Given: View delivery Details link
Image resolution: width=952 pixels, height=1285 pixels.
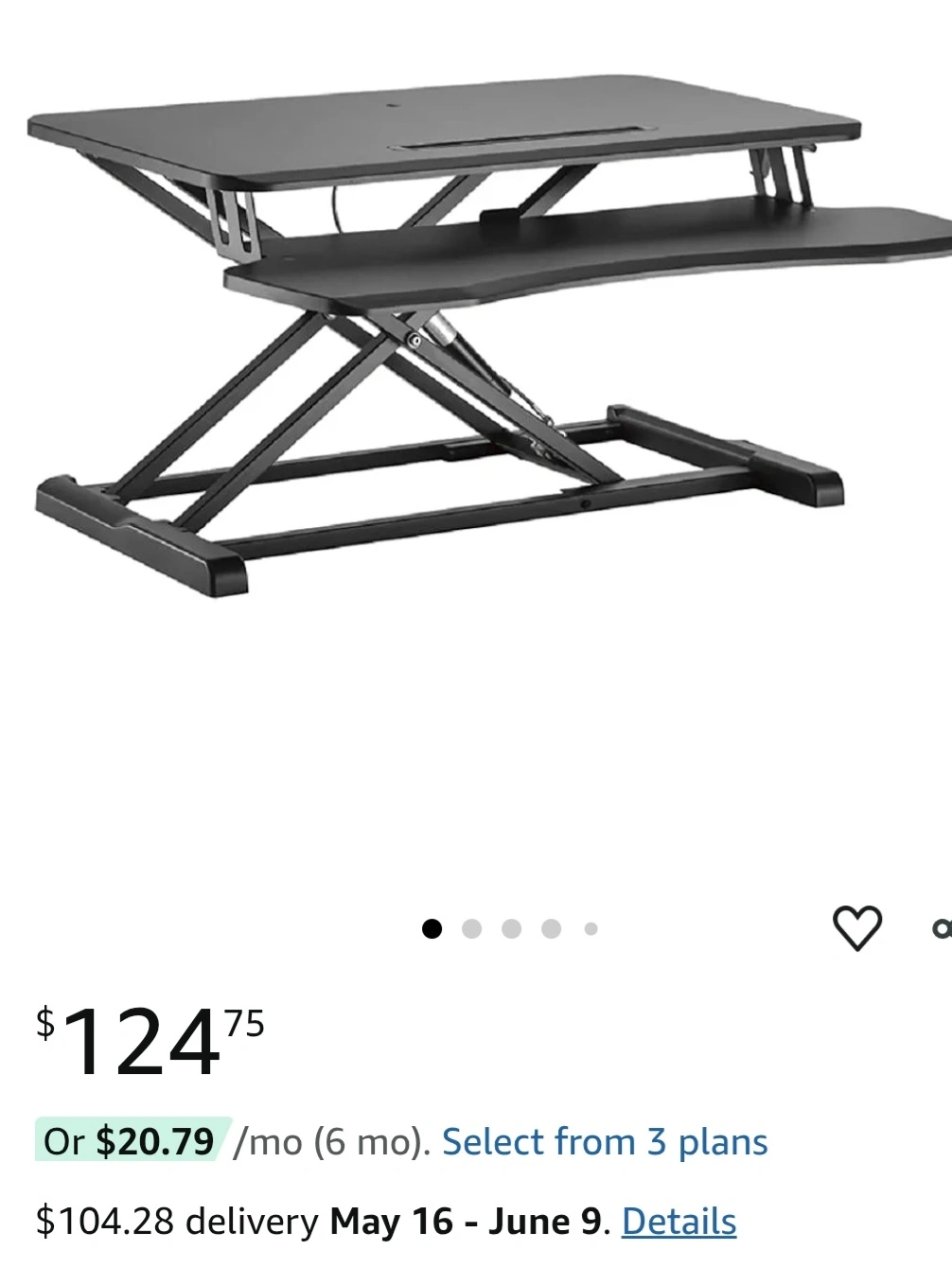Looking at the screenshot, I should click(x=679, y=1222).
